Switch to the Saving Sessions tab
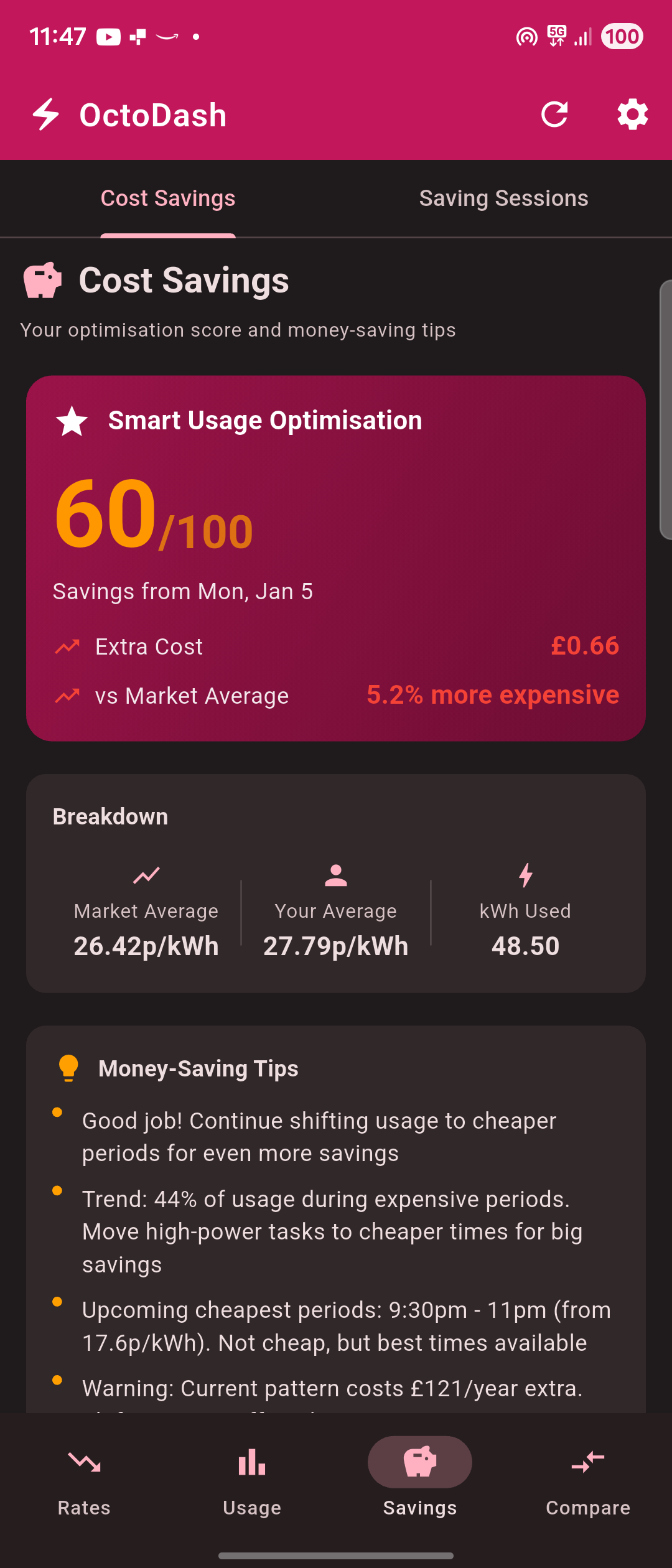Image resolution: width=672 pixels, height=1568 pixels. 503,198
